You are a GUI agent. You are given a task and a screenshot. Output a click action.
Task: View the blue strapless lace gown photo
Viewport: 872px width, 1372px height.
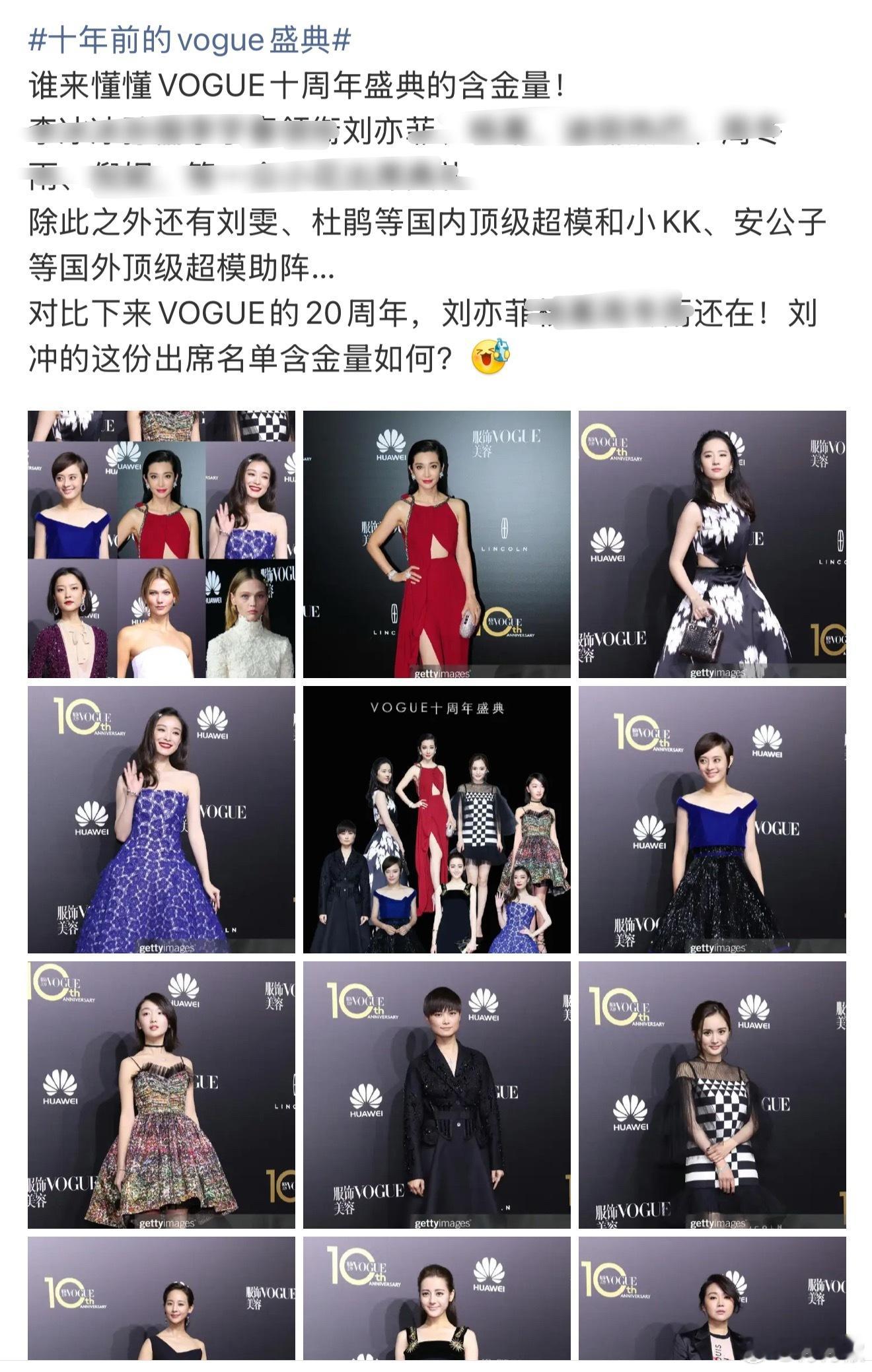pyautogui.click(x=161, y=819)
